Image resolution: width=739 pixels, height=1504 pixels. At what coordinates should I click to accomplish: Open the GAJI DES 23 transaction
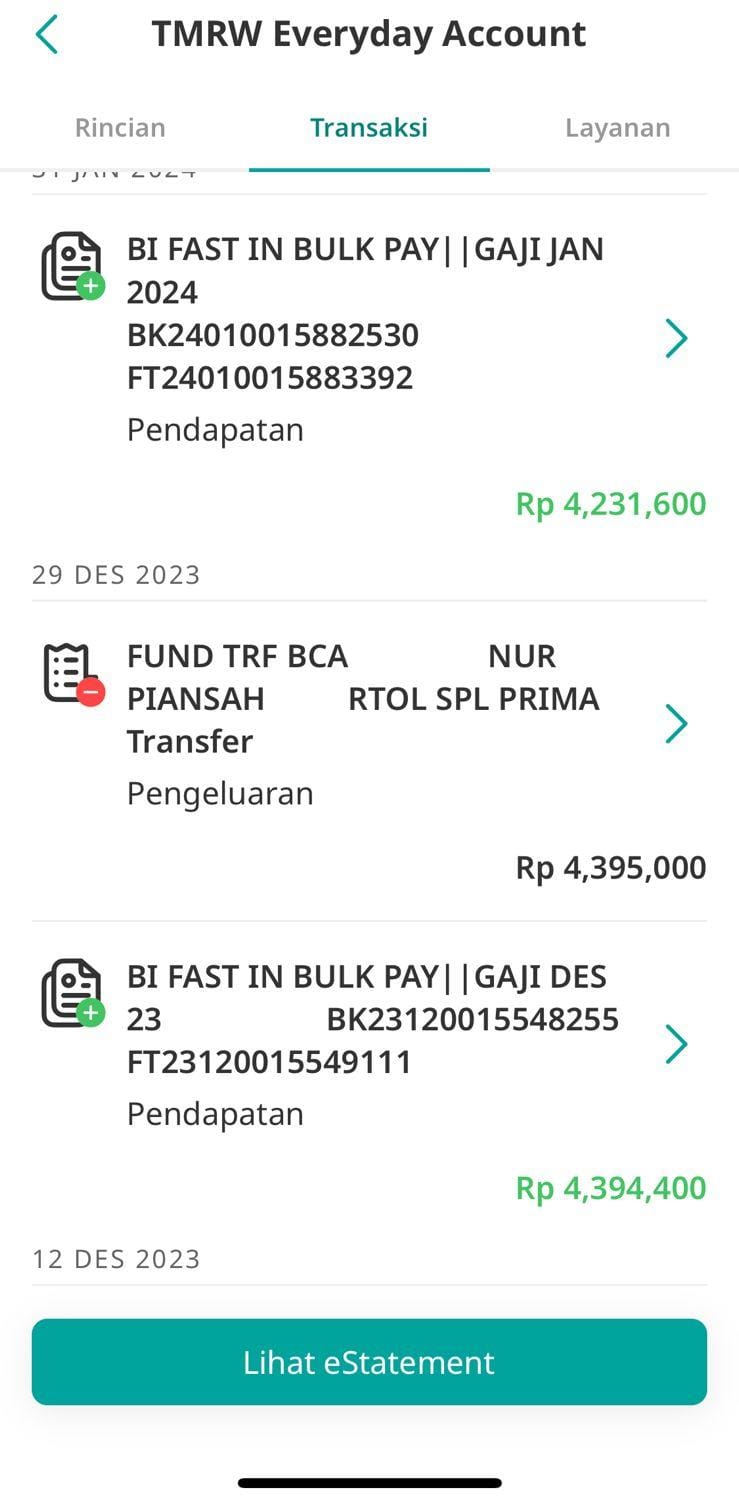369,1081
